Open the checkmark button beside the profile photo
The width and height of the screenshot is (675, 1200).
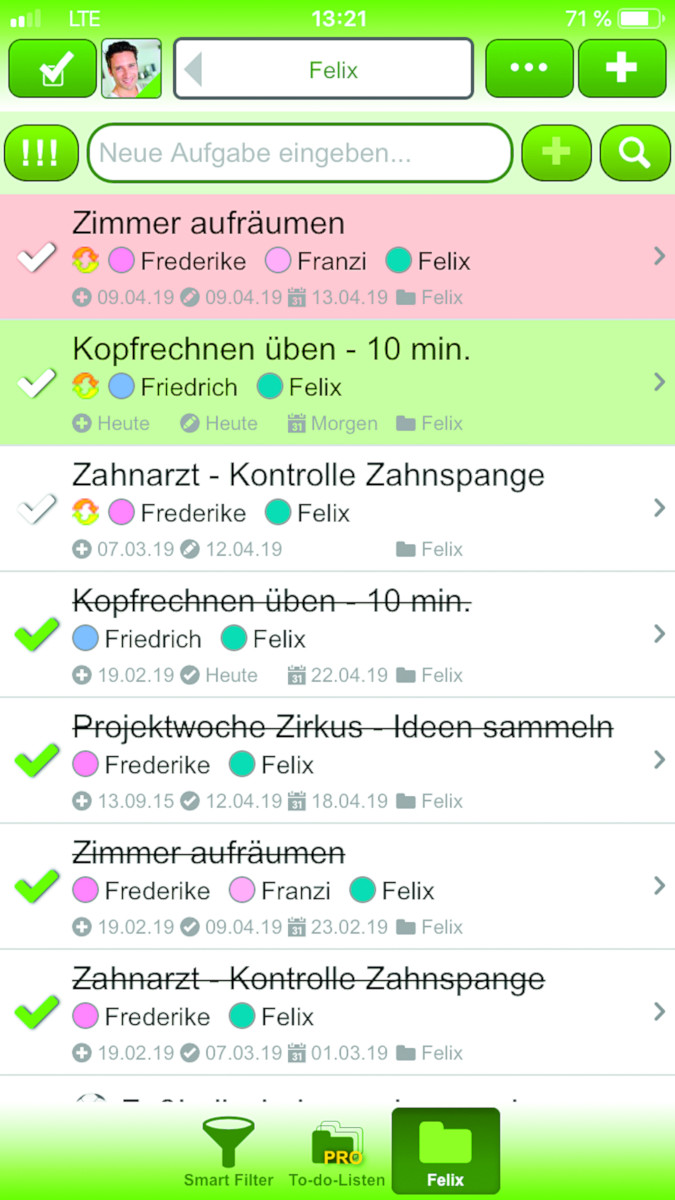[x=52, y=69]
